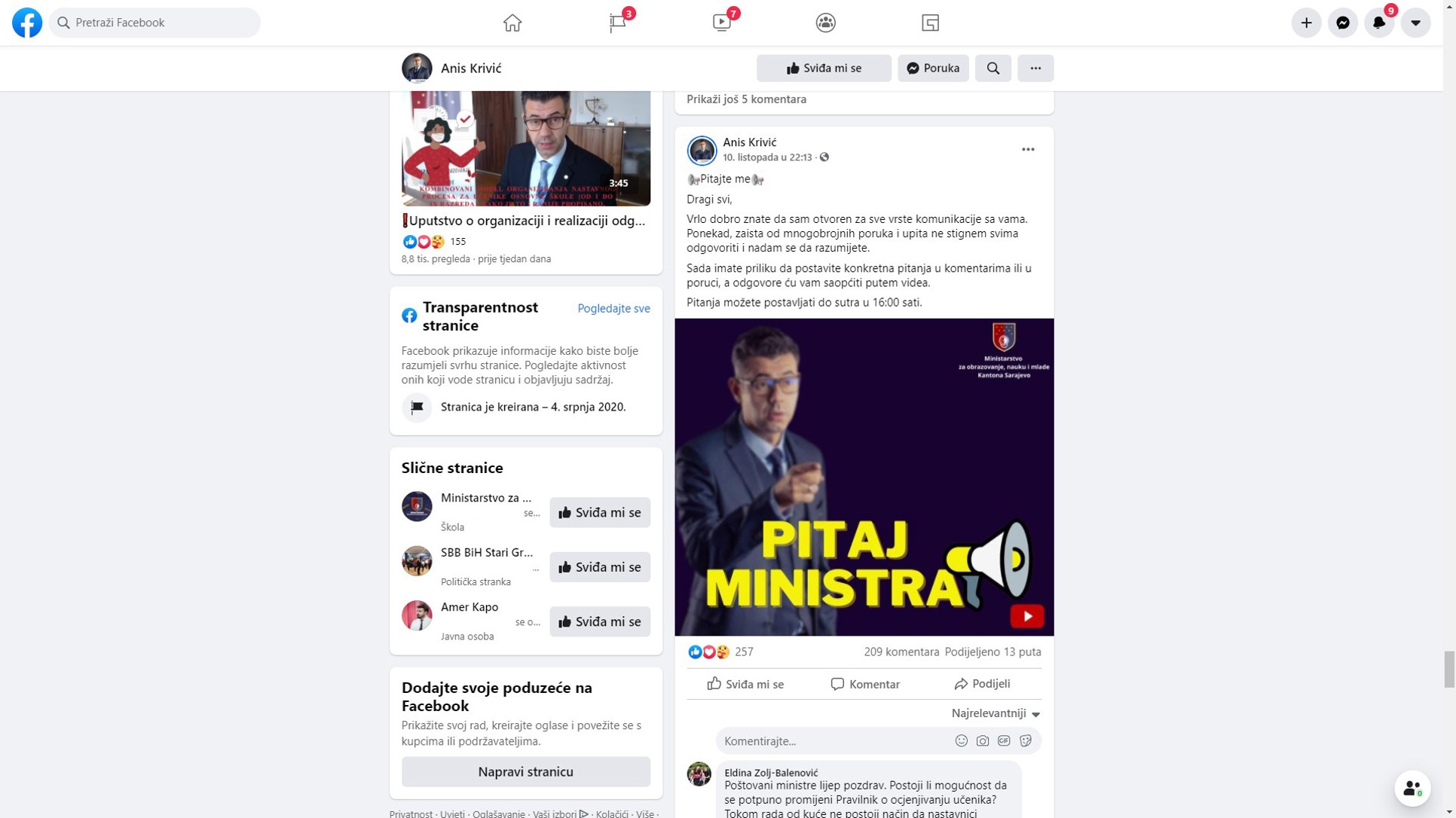Open post options on Pitajte me post
Screen dimensions: 1456x818
click(x=1028, y=150)
